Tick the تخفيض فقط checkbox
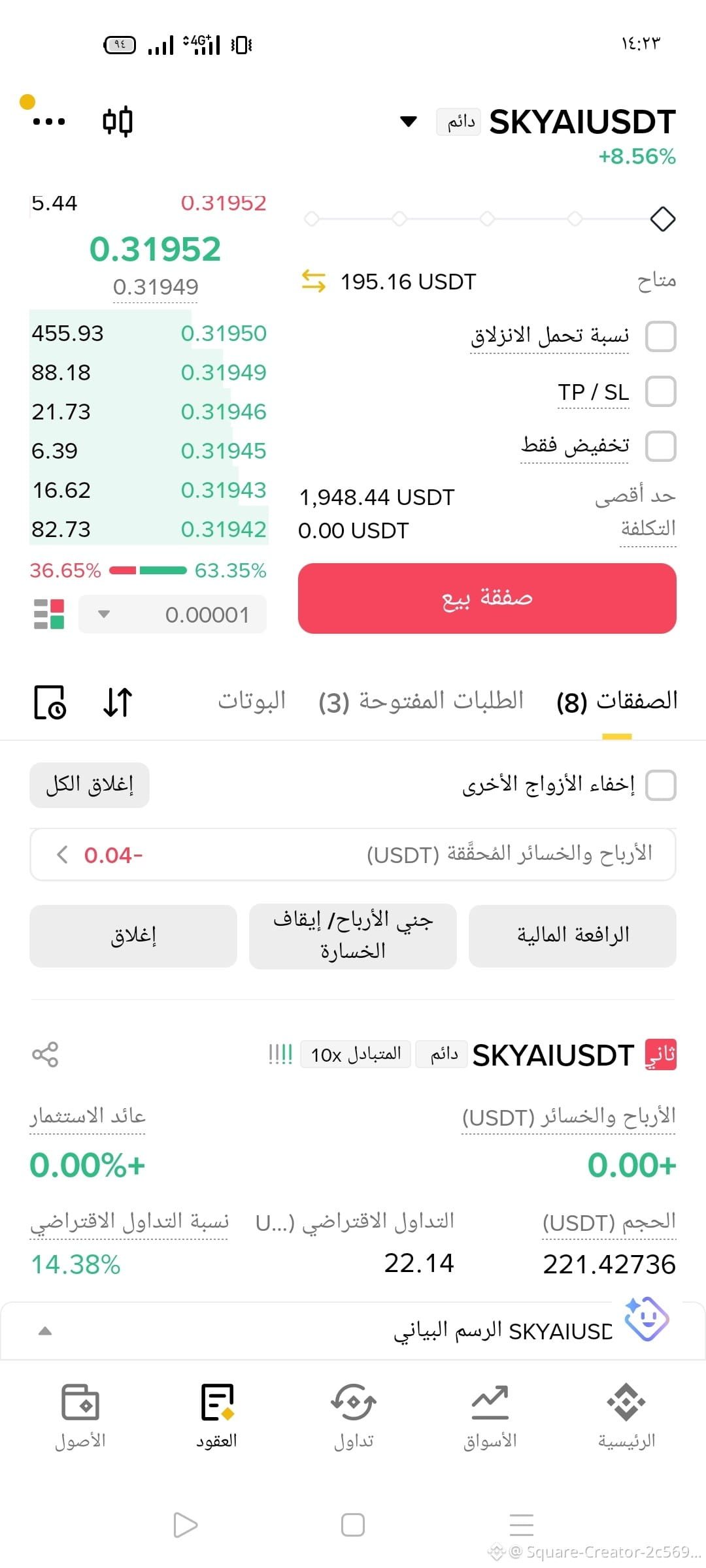706x1568 pixels. [660, 446]
